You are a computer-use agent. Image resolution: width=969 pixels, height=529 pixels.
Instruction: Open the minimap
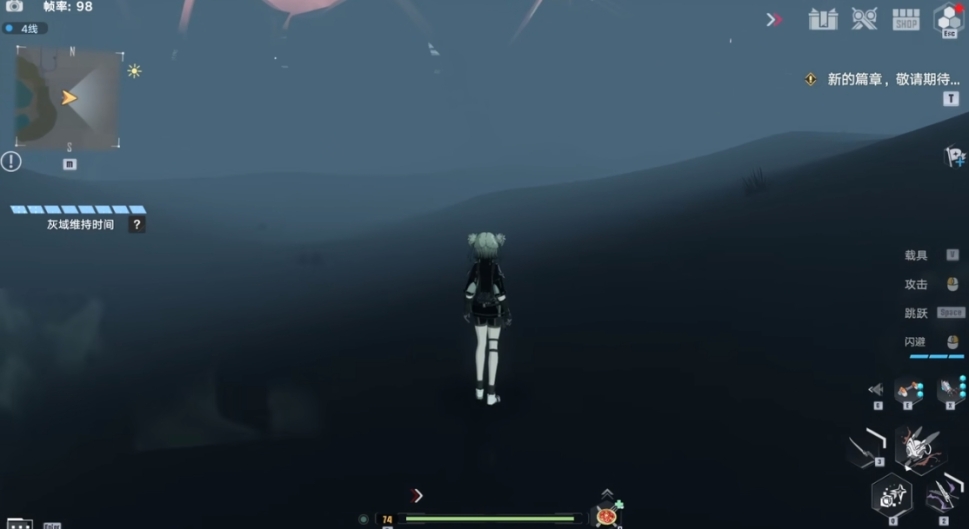(x=67, y=99)
